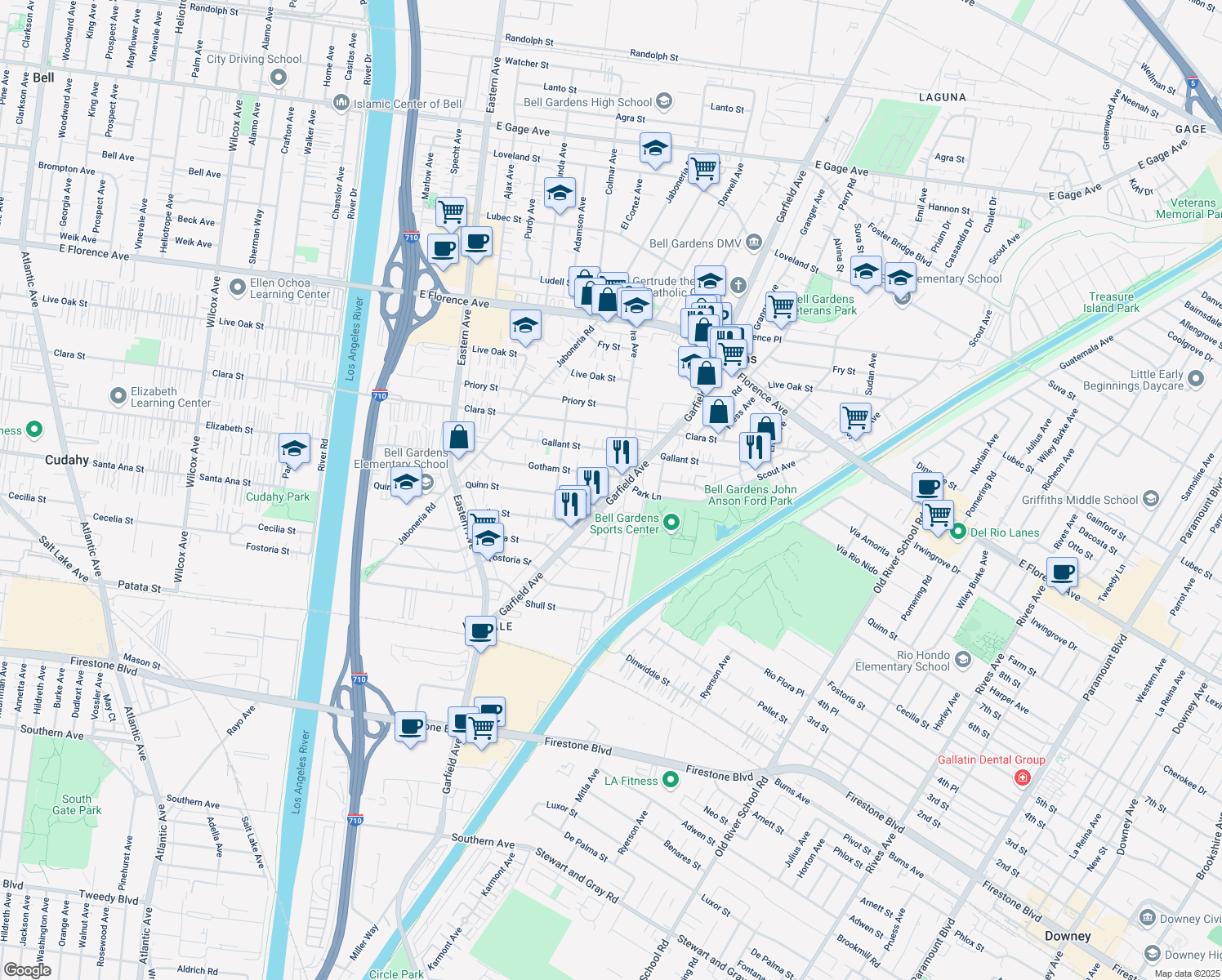The height and width of the screenshot is (980, 1222).
Task: Open the restaurant marker near Gotham St
Action: pos(622,452)
